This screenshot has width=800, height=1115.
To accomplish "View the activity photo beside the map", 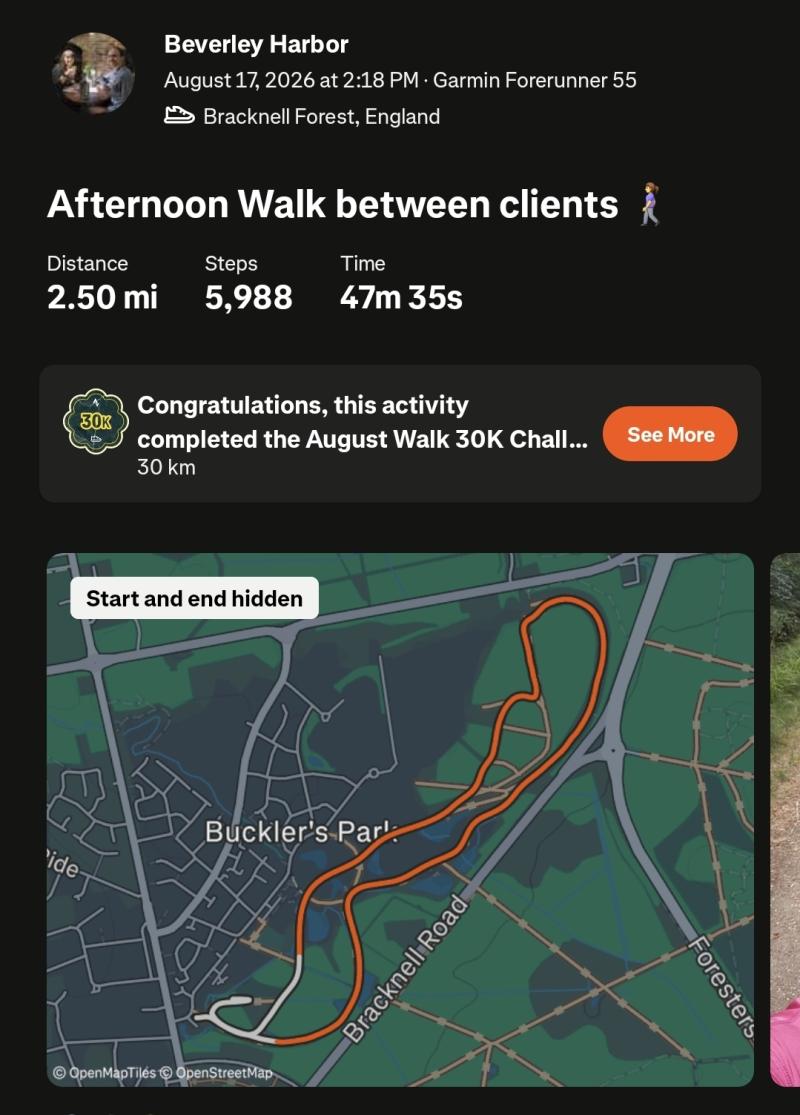I will (x=785, y=820).
